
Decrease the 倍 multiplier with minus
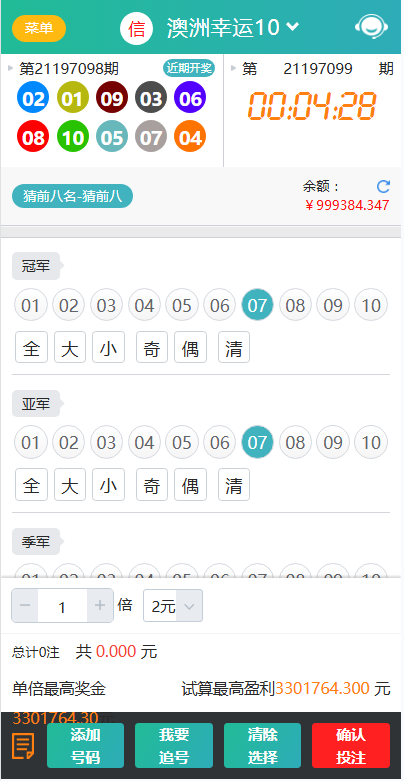pos(25,606)
